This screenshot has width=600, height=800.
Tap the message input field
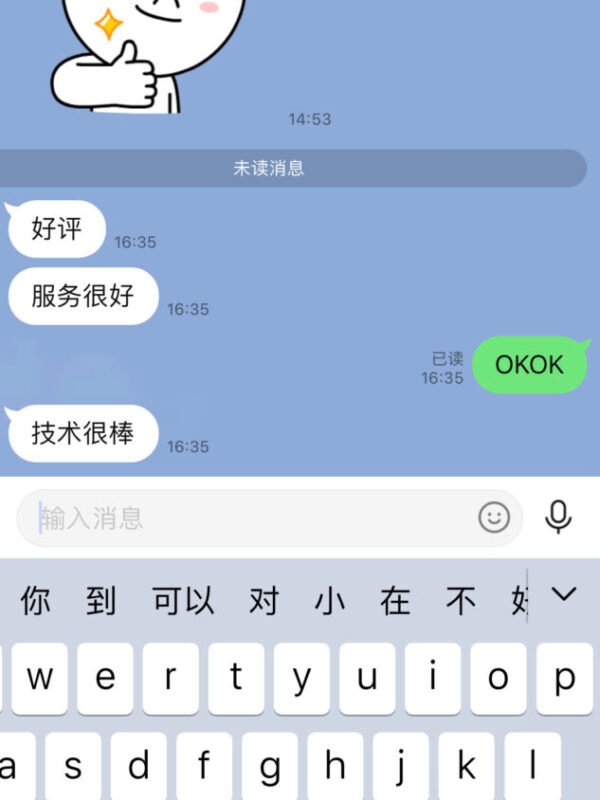point(250,518)
